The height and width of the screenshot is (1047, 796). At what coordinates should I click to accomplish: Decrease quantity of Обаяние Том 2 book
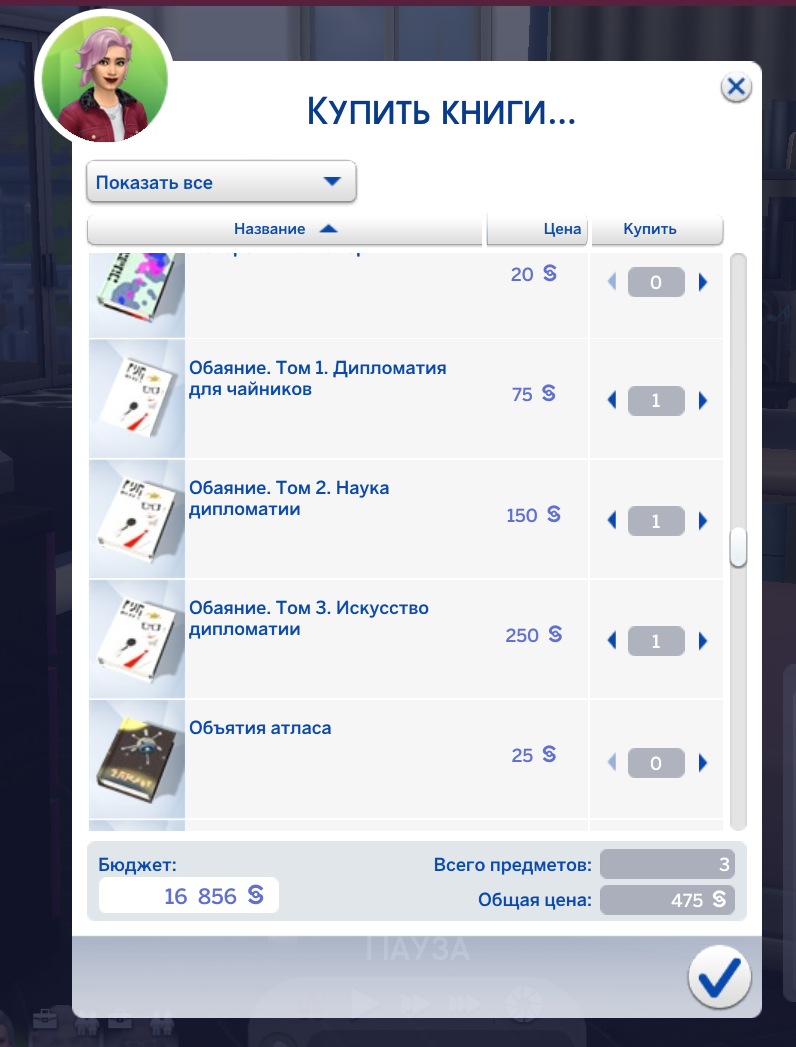611,521
